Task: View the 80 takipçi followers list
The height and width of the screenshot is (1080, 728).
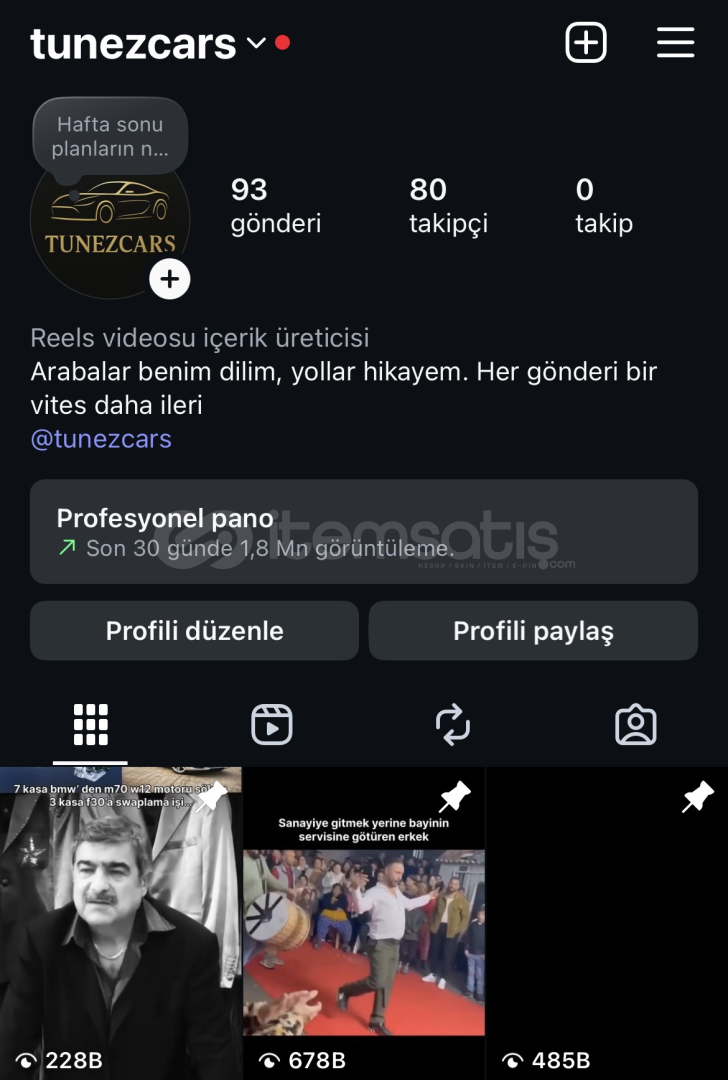Action: click(448, 205)
